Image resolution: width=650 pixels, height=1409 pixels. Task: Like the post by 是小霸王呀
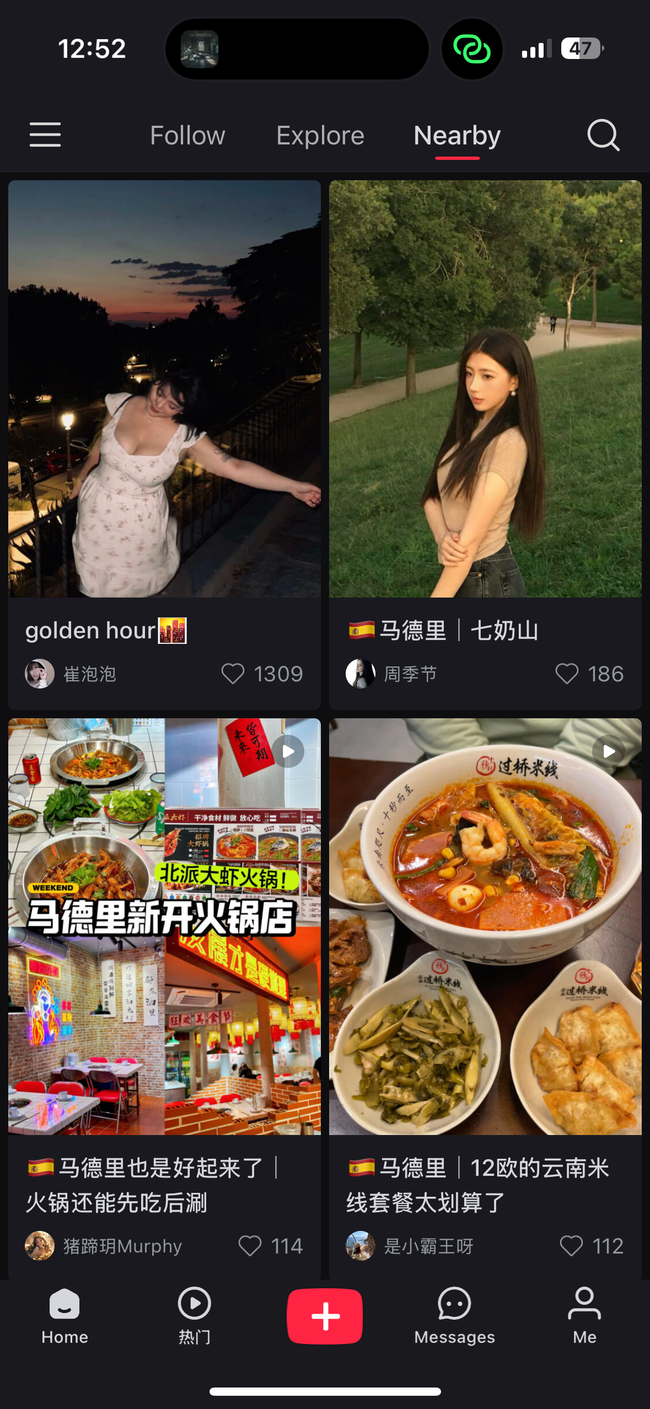pyautogui.click(x=571, y=1246)
